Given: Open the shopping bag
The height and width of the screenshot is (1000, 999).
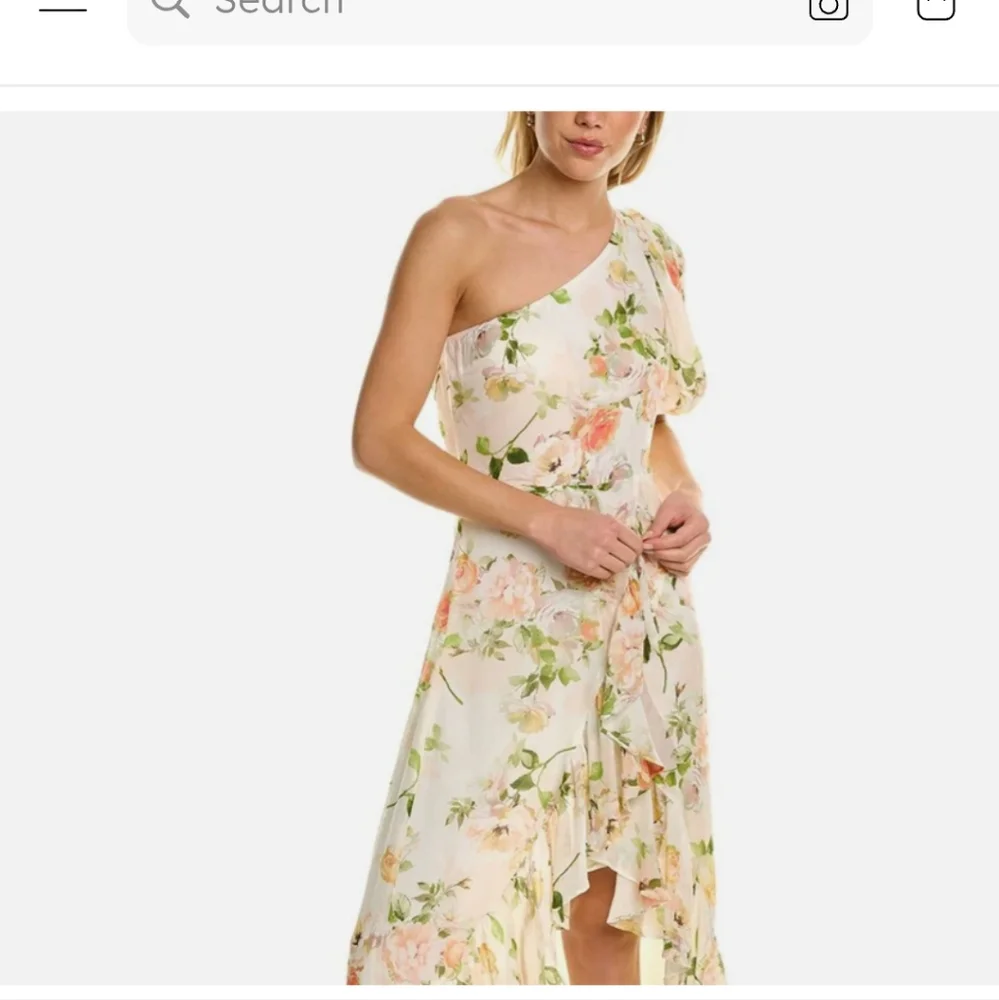Looking at the screenshot, I should point(935,8).
